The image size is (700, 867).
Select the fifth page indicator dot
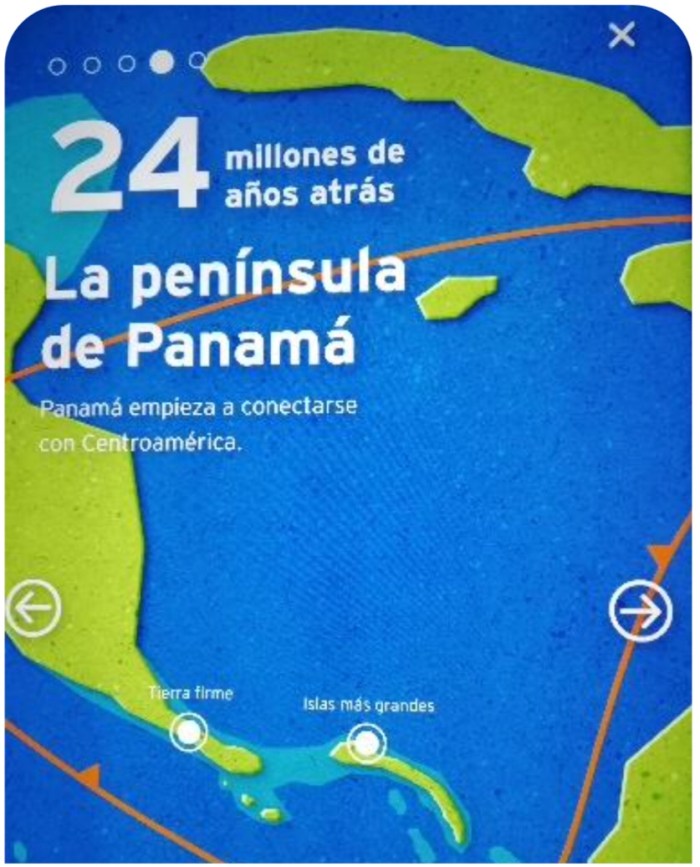(x=197, y=61)
